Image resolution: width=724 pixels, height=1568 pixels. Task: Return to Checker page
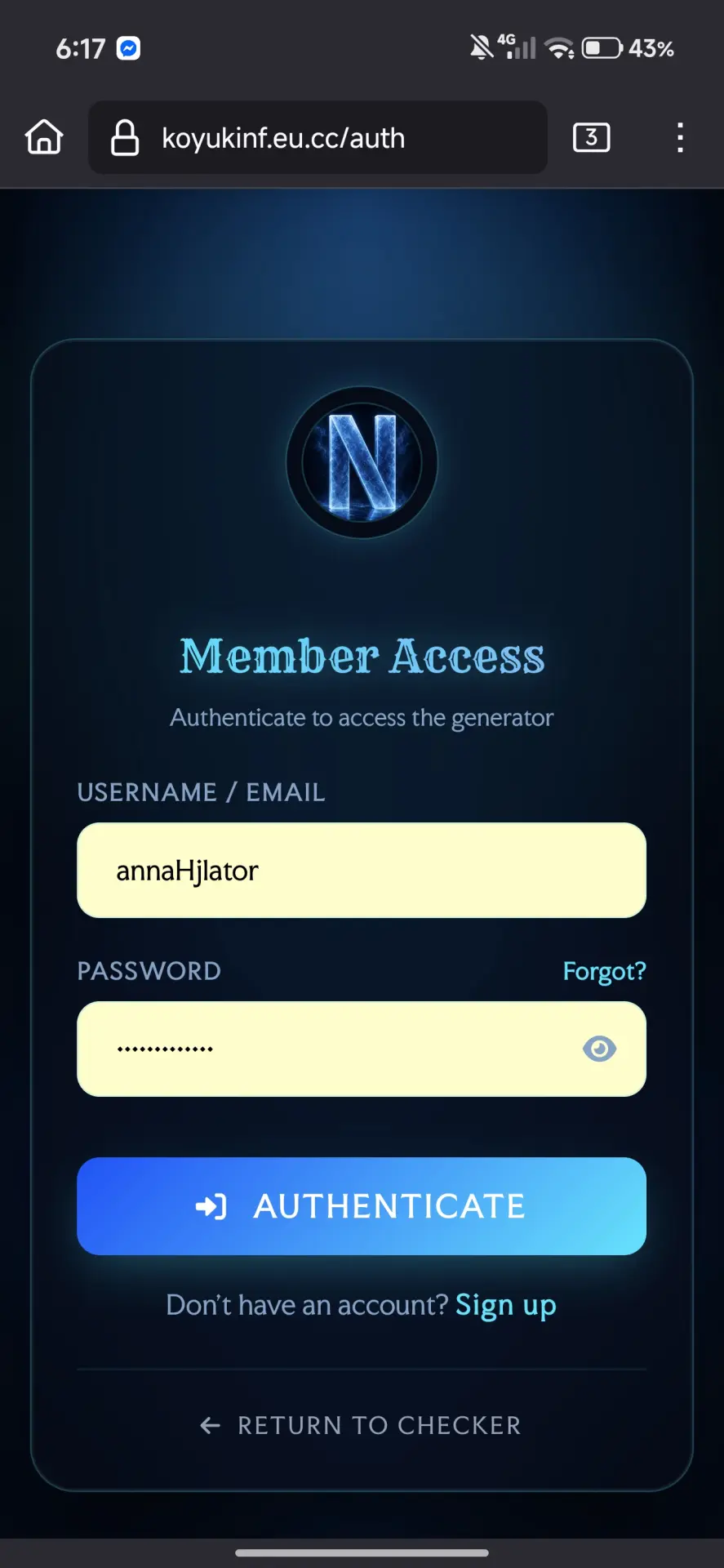pos(360,1425)
